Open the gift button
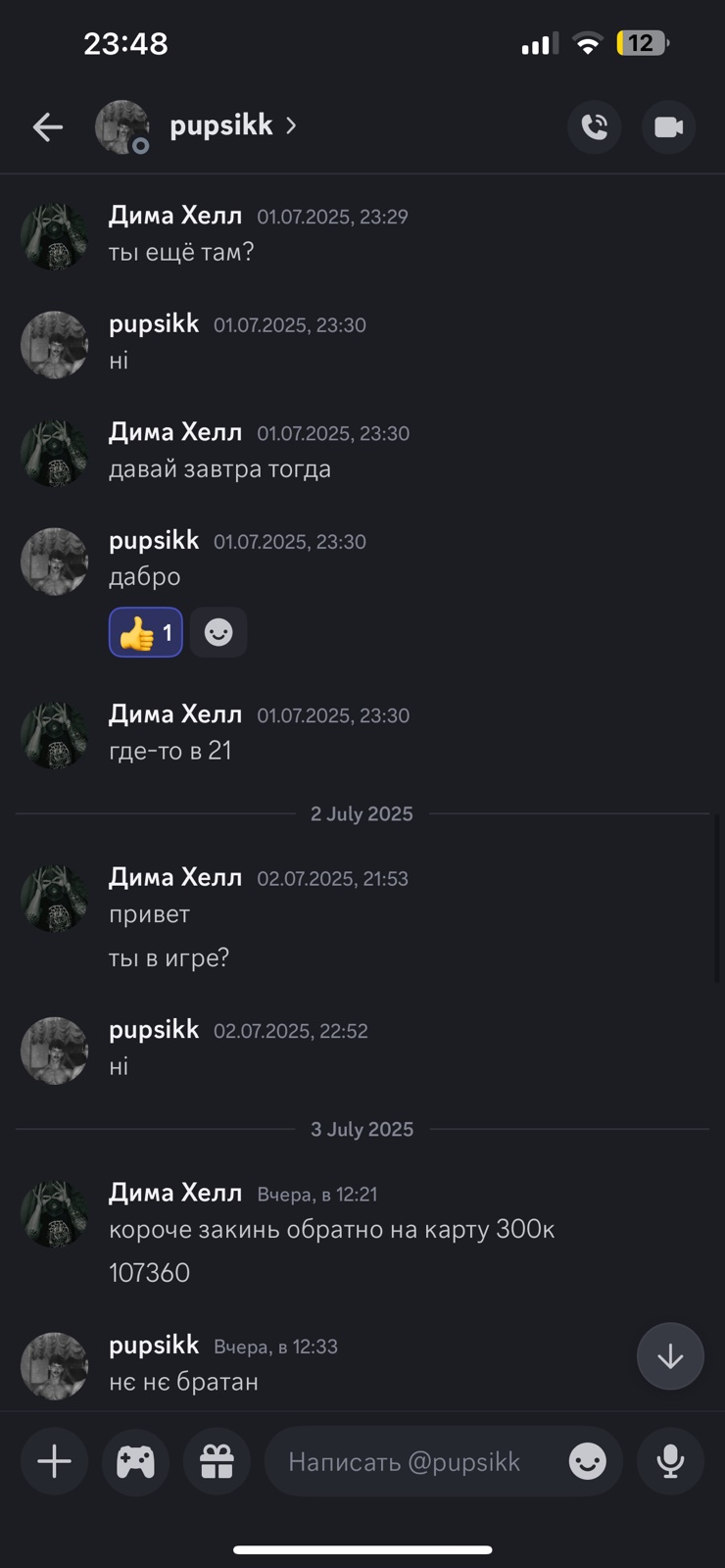The width and height of the screenshot is (725, 1568). coord(217,1461)
